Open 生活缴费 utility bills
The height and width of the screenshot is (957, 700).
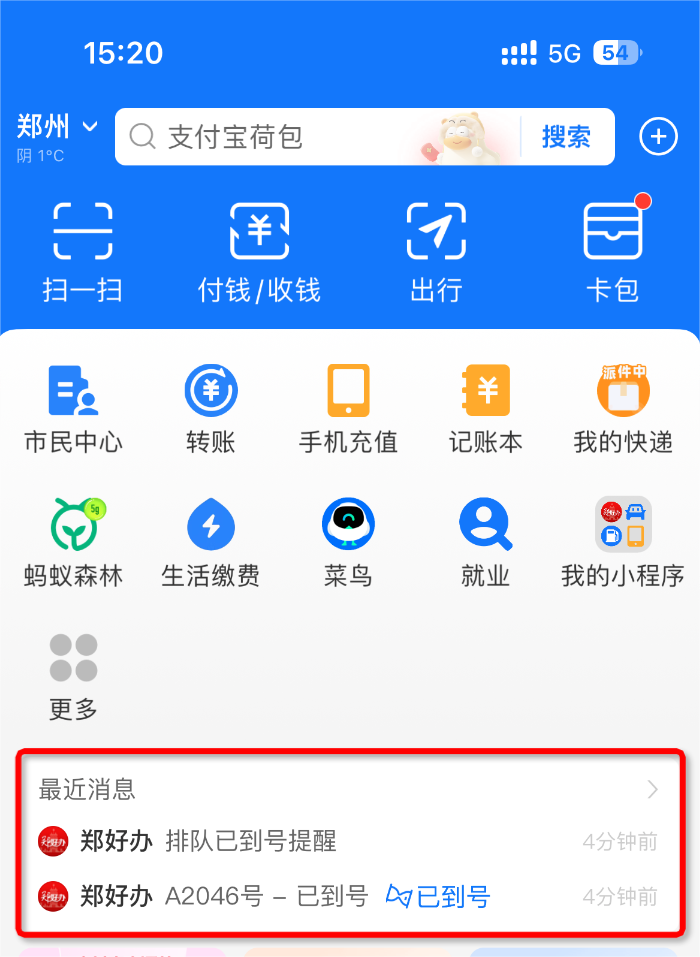click(x=211, y=541)
